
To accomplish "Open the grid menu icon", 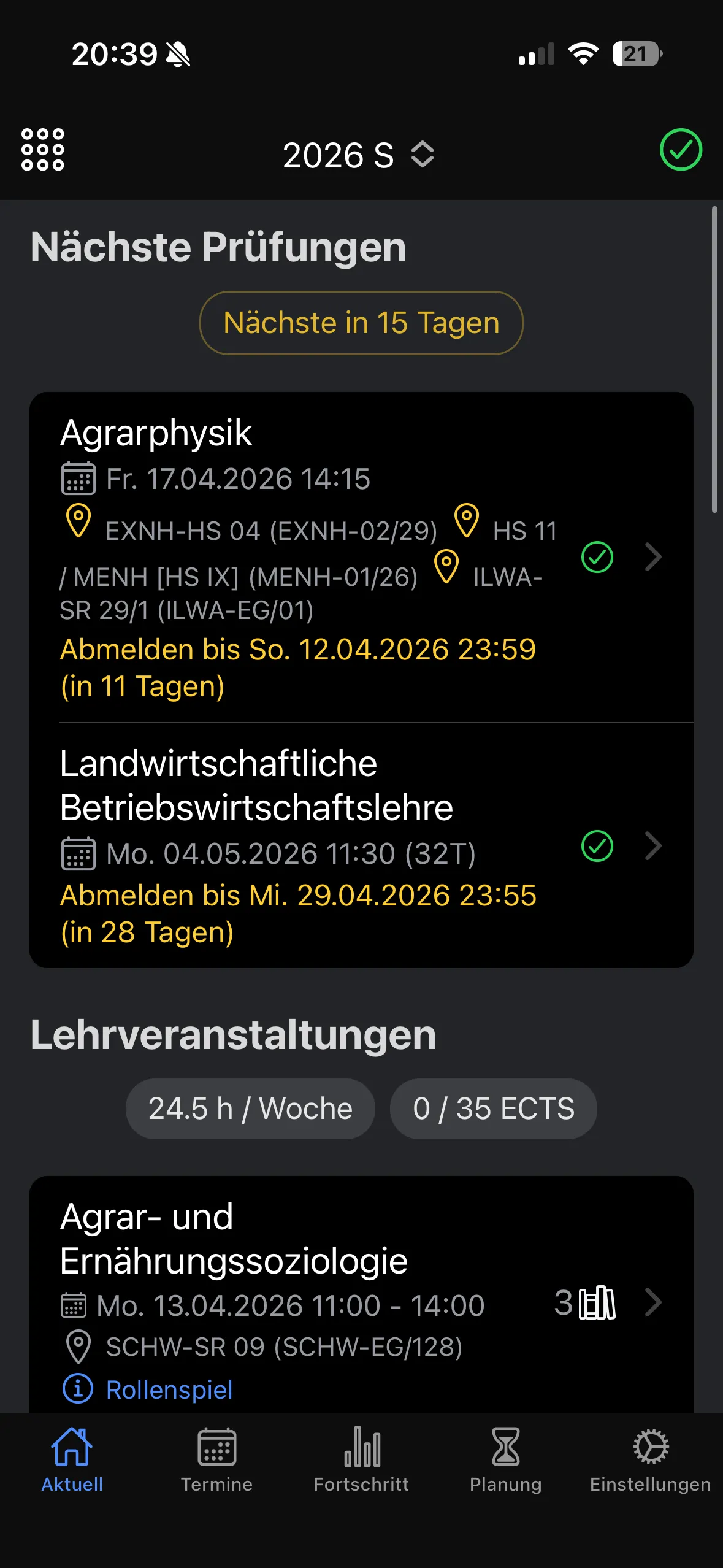I will tap(42, 150).
